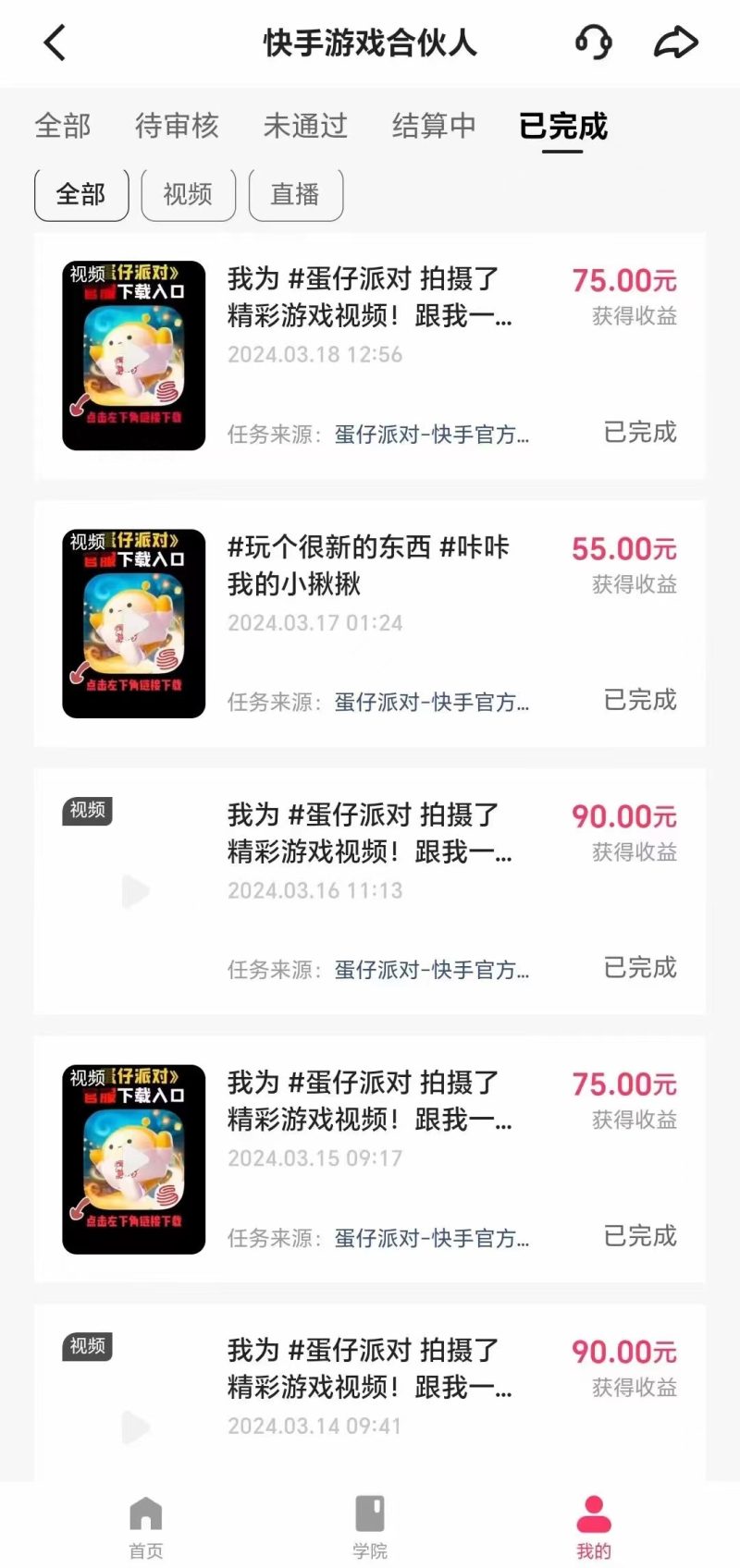Select the 未通过 tab

click(304, 127)
